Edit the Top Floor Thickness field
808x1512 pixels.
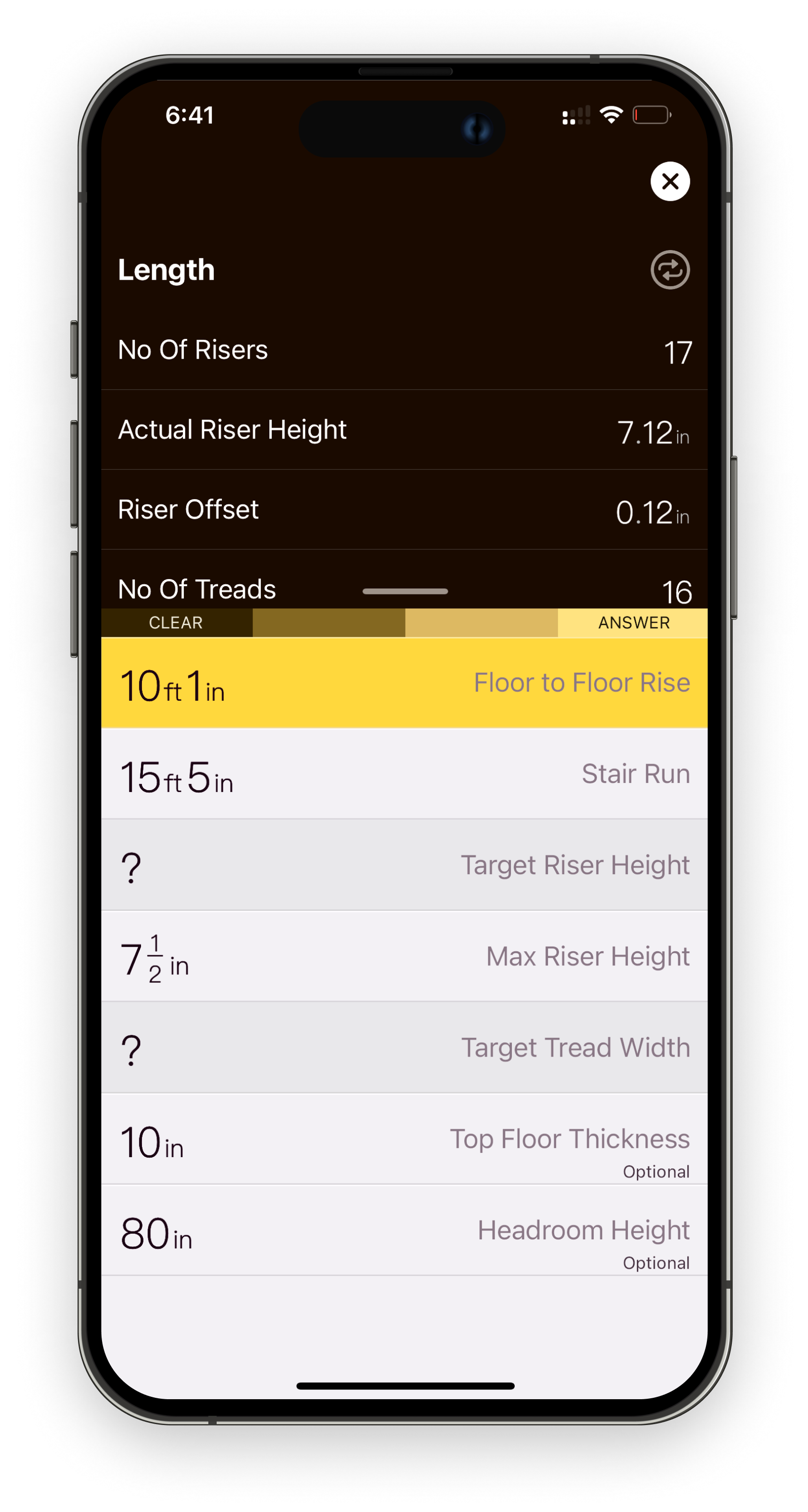(x=404, y=1139)
